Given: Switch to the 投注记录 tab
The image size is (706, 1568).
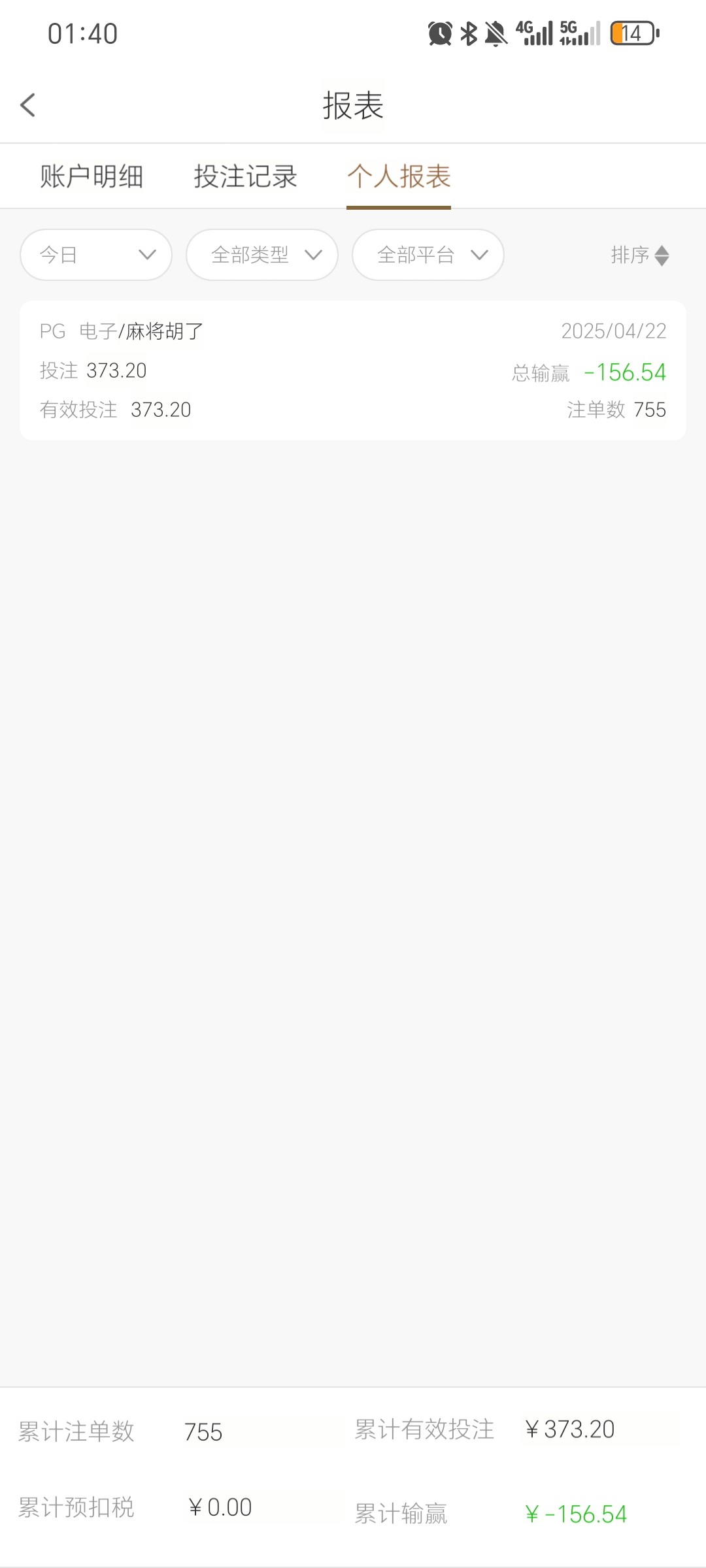Looking at the screenshot, I should [x=246, y=176].
